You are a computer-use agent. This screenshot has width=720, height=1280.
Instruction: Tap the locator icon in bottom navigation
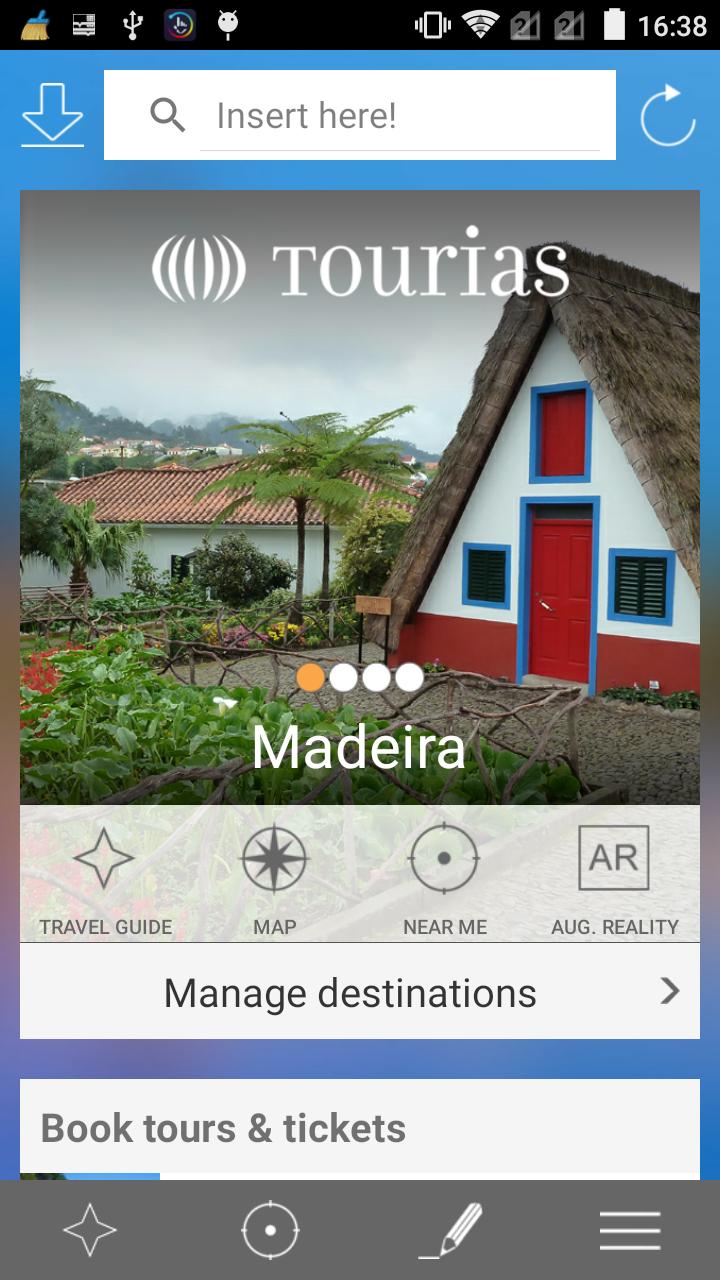[270, 1230]
